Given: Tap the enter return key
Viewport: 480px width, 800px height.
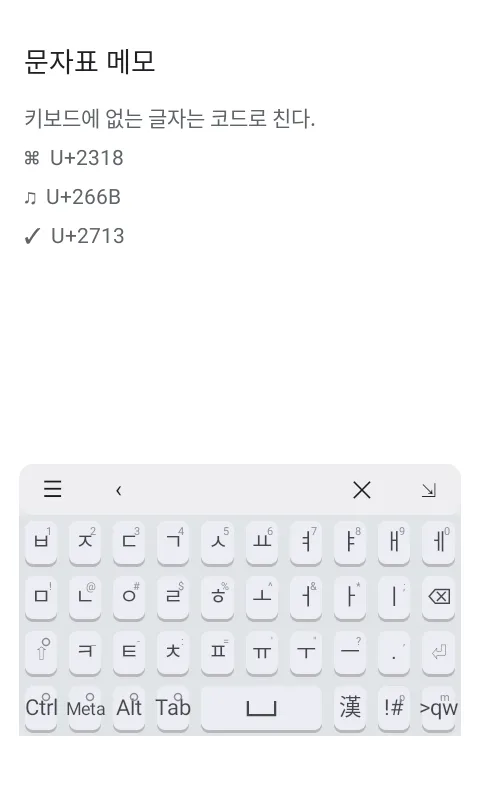Looking at the screenshot, I should pos(438,653).
